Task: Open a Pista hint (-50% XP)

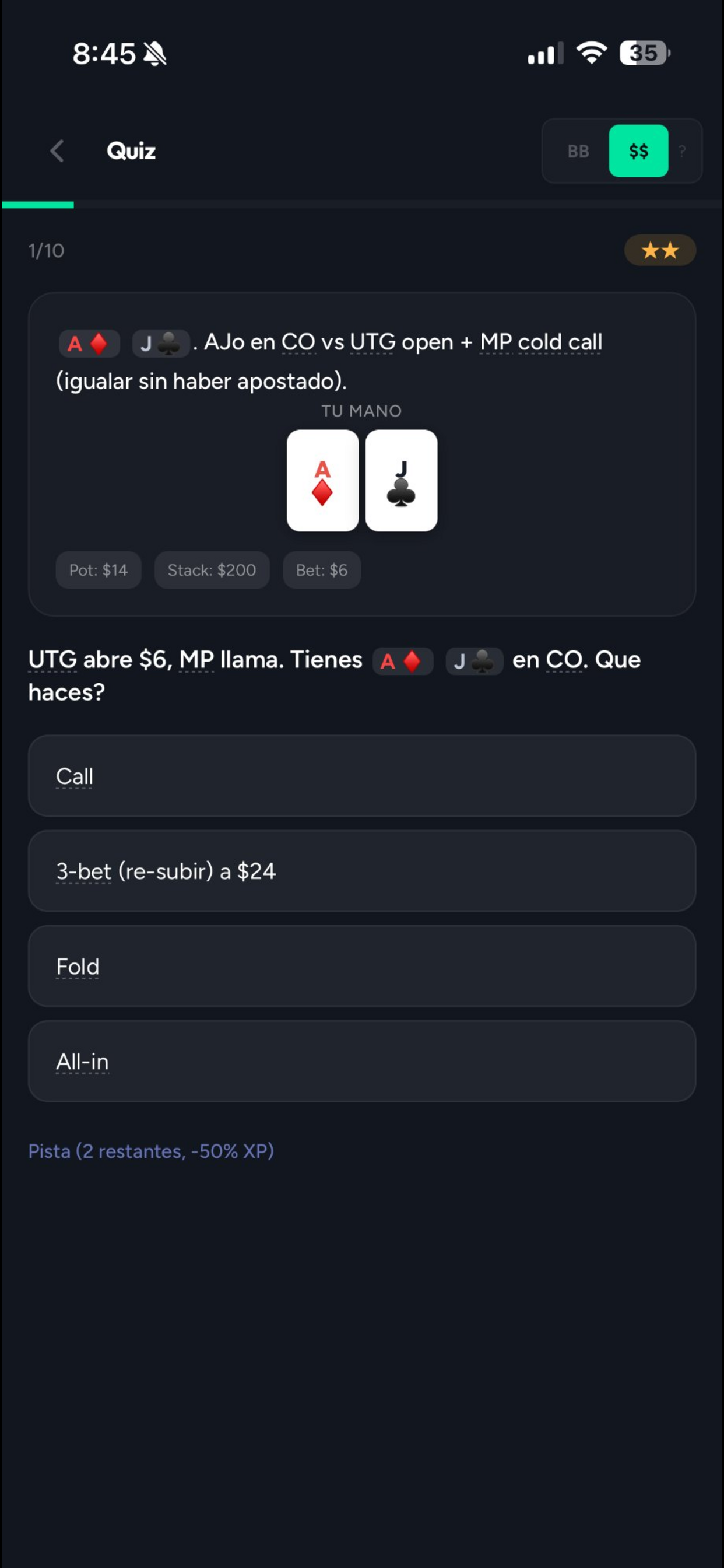Action: 152,1151
